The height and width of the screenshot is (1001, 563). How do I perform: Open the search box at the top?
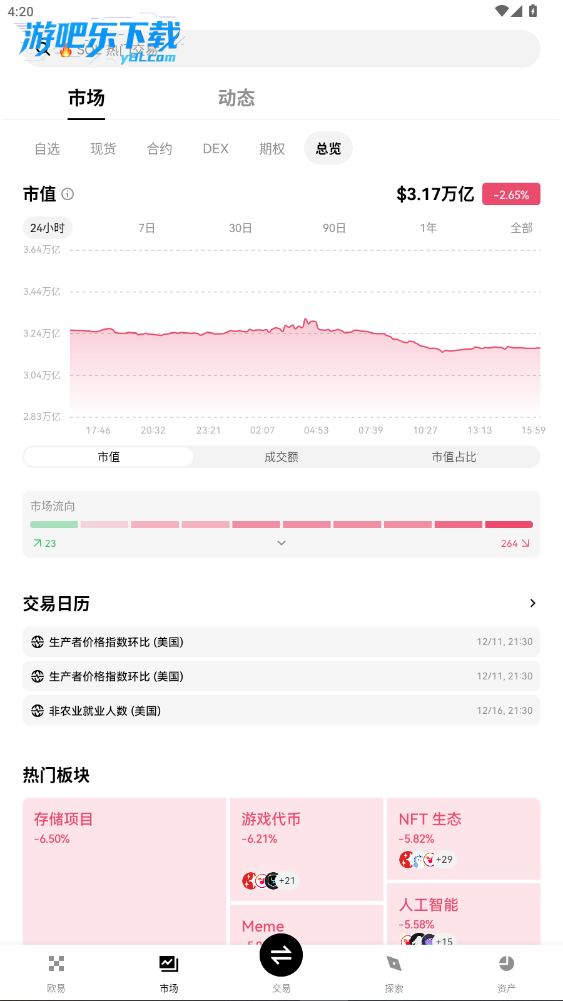coord(281,49)
